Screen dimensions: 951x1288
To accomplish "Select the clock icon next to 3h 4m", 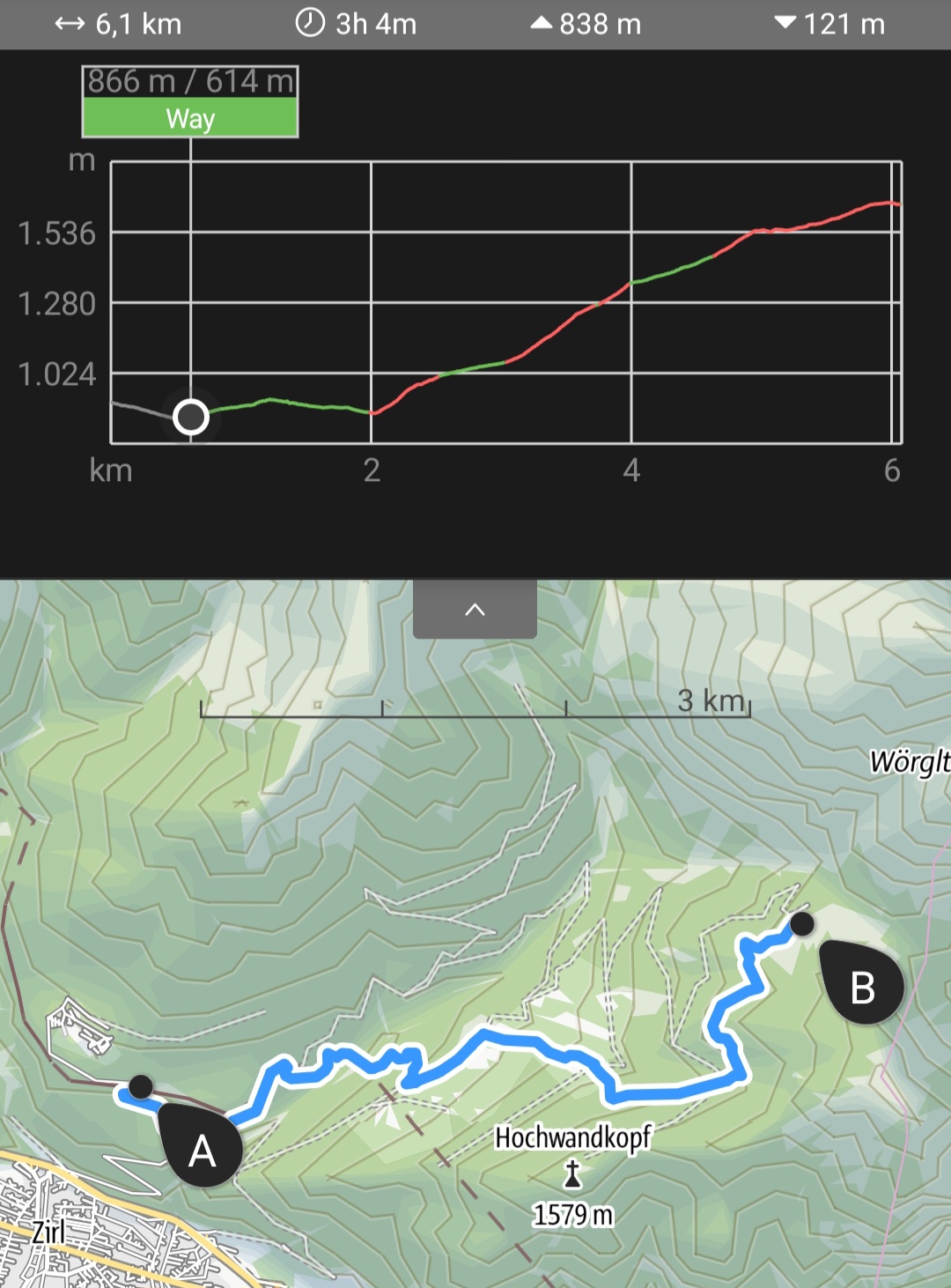I will coord(310,24).
